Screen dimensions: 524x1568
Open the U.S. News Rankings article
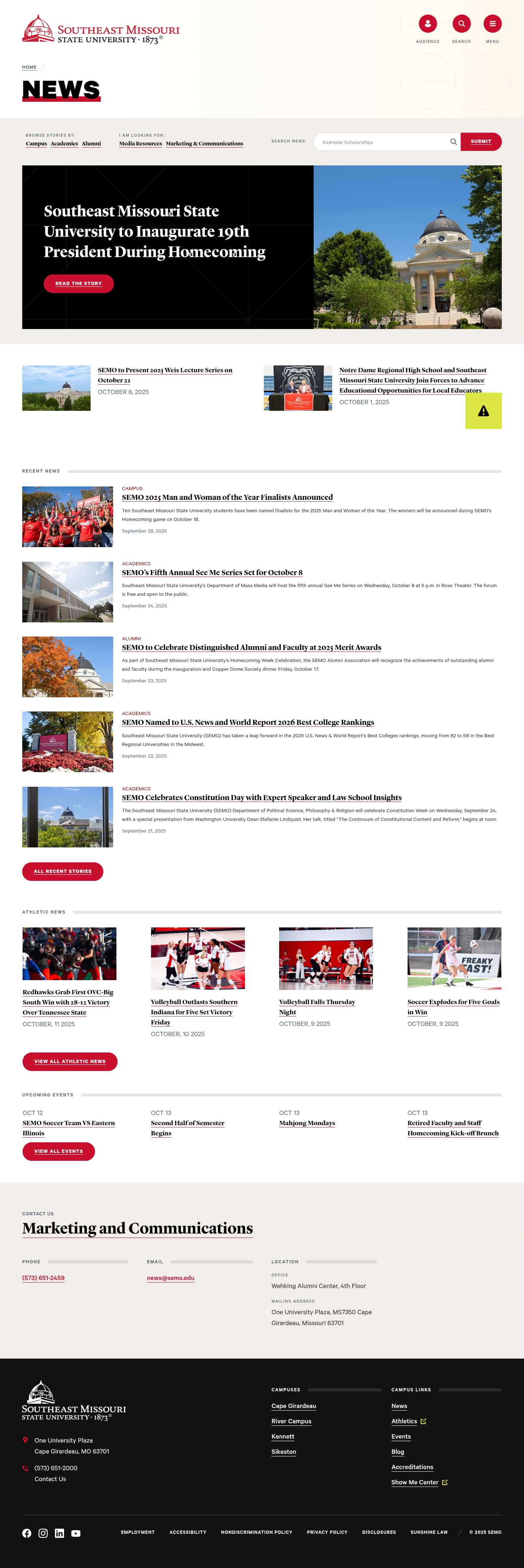[247, 722]
